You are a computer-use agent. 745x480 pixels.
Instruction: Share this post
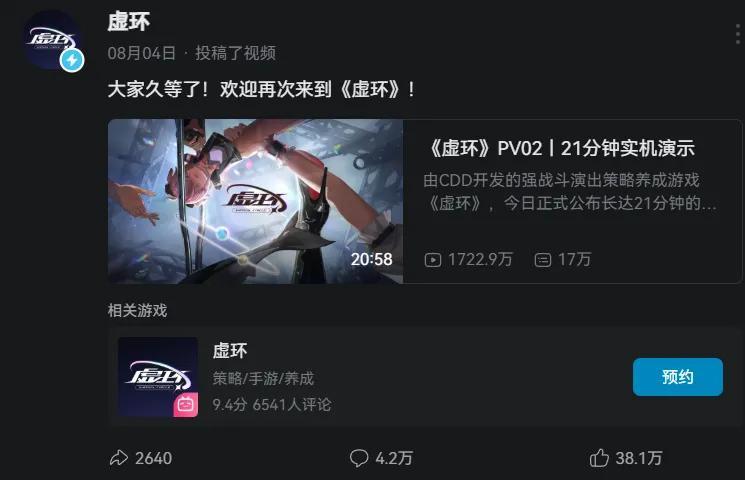(x=140, y=458)
